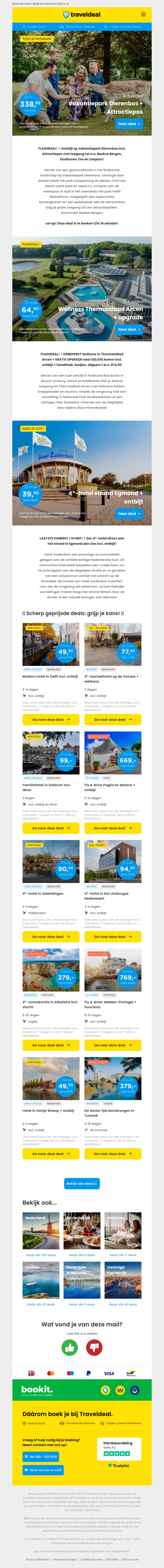Open the Vakantiepark Dierenbos deal via 'Naar deal'
Screen dimensions: 164x1568
click(129, 124)
